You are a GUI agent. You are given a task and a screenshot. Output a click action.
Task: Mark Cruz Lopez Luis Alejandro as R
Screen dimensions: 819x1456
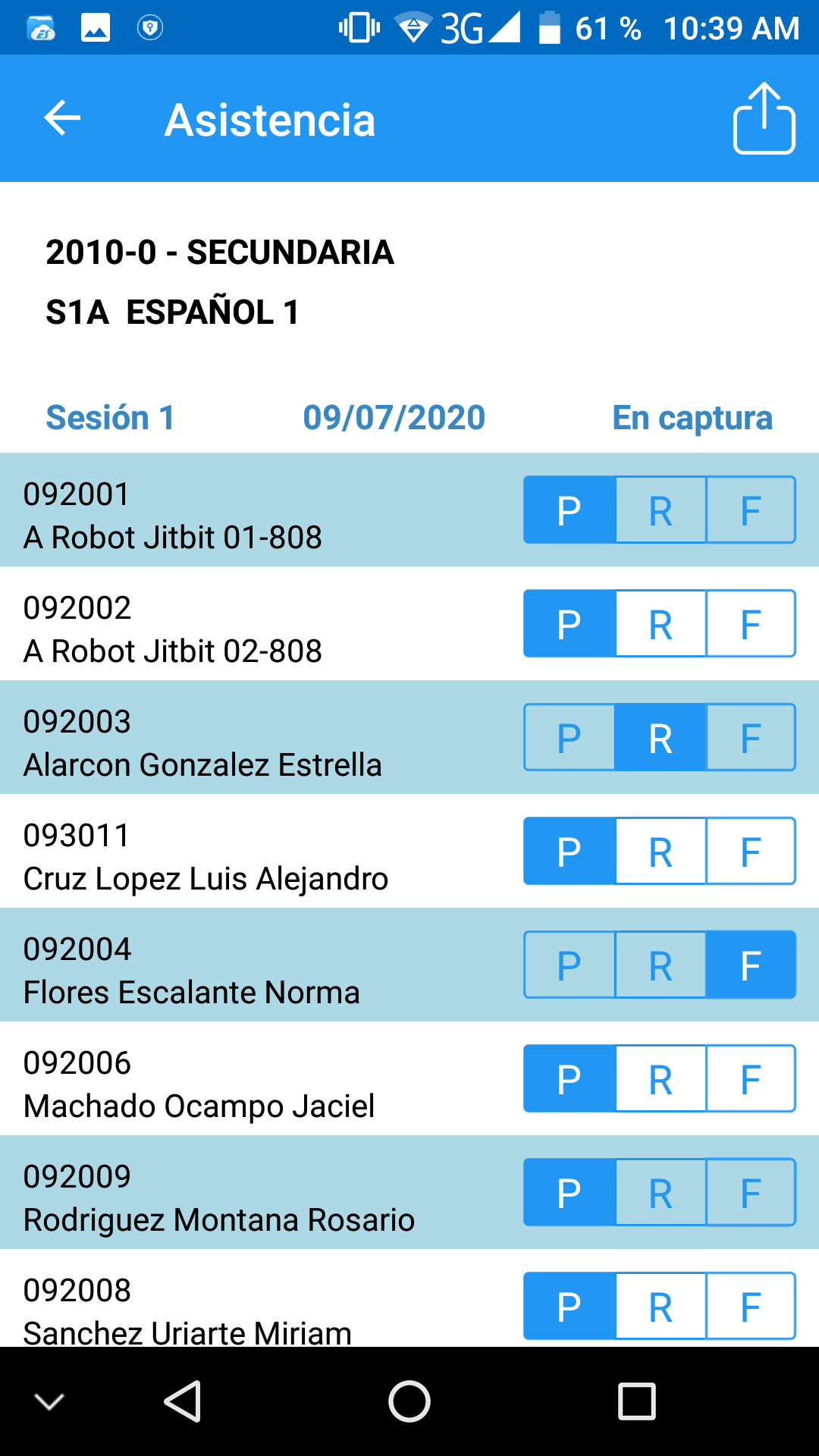click(x=661, y=851)
